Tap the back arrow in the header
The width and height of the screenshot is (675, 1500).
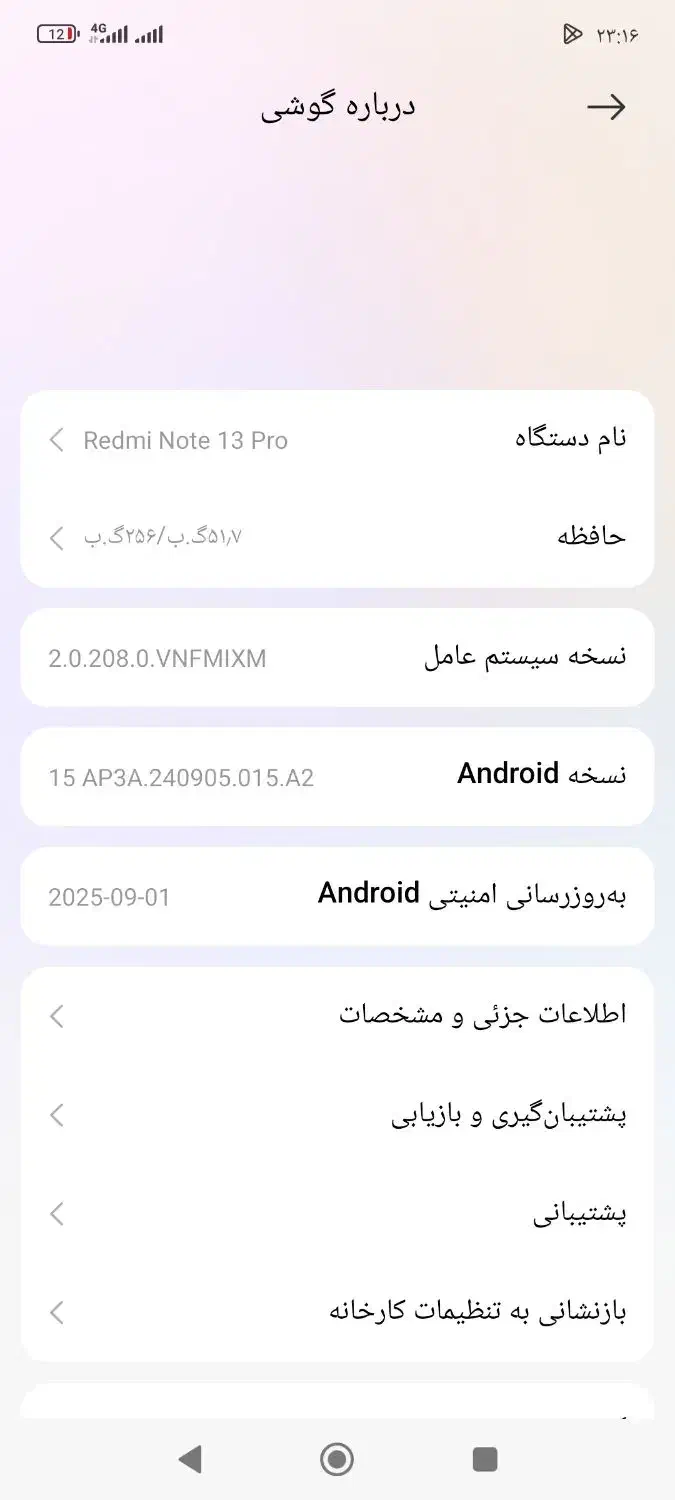click(606, 108)
